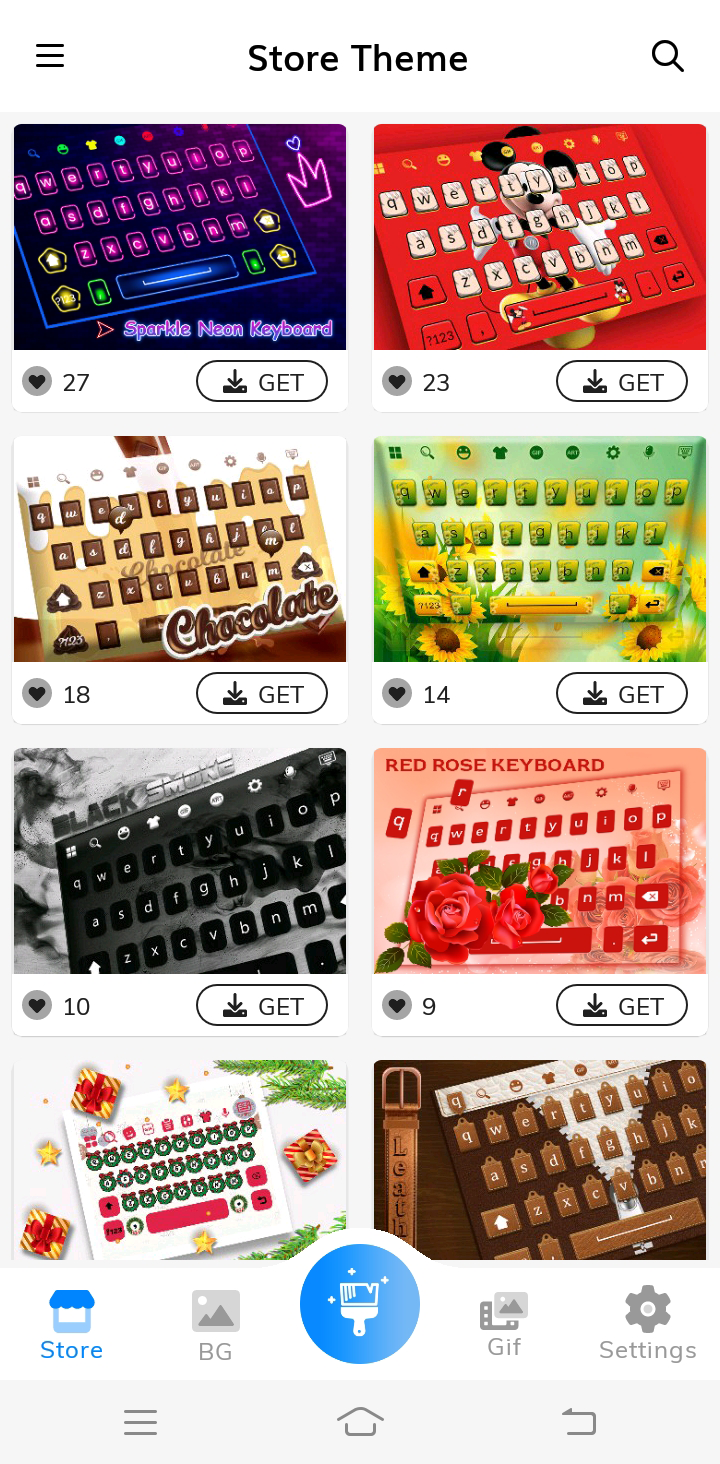Screen dimensions: 720x1464
Task: Open the Black Smoke keyboard theme
Action: coord(180,860)
